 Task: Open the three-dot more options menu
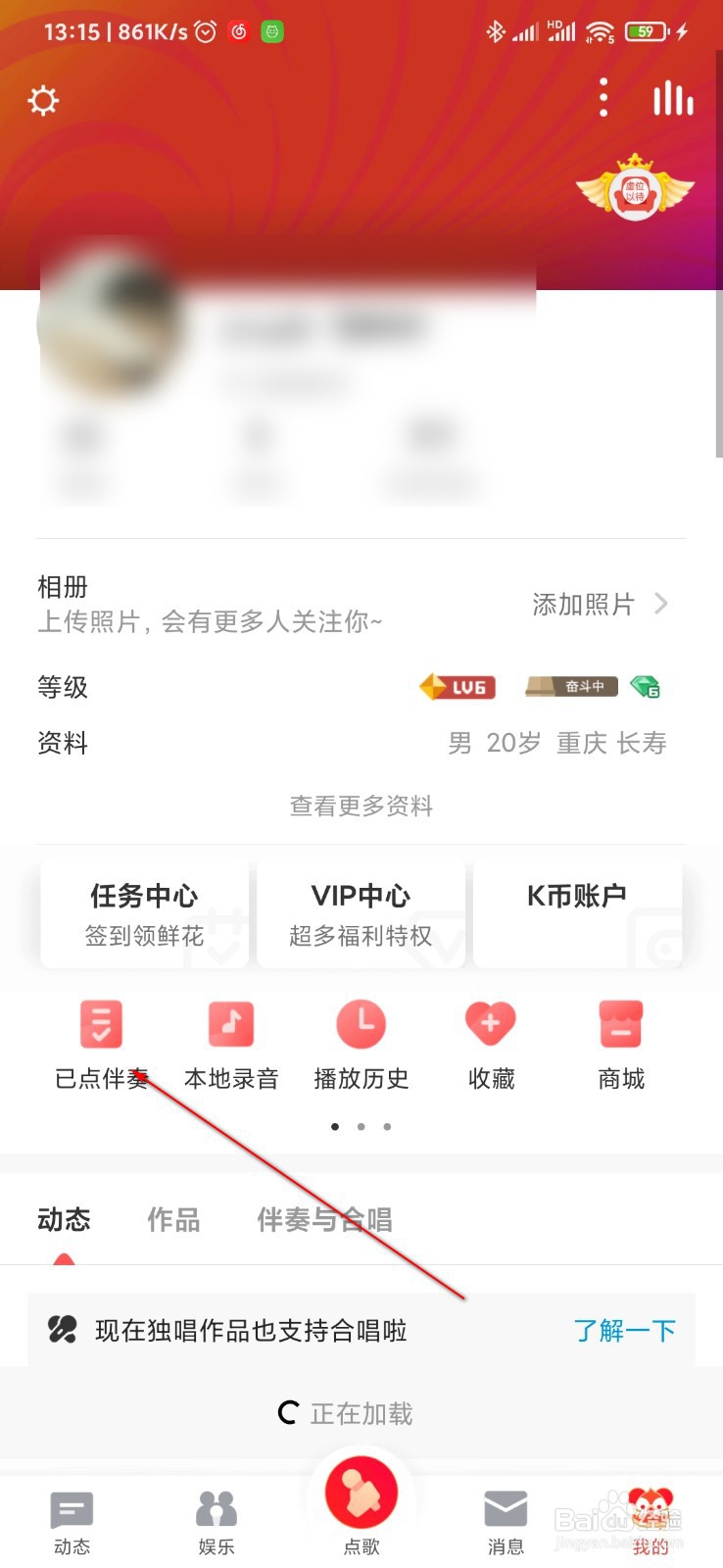pyautogui.click(x=603, y=99)
